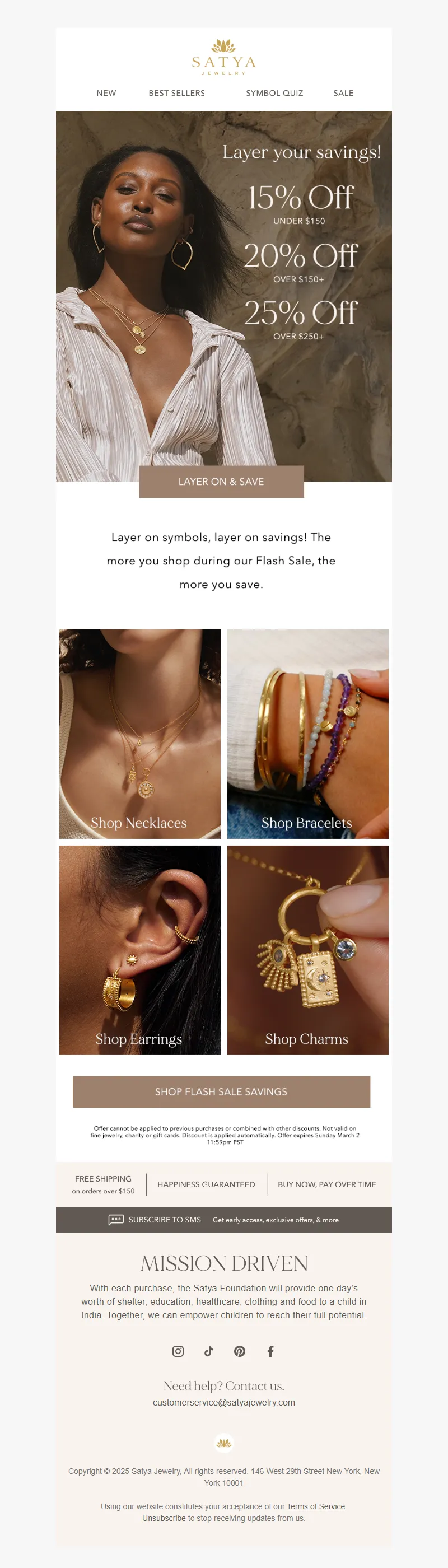Visit the SALE page
The image size is (448, 1568).
point(343,93)
